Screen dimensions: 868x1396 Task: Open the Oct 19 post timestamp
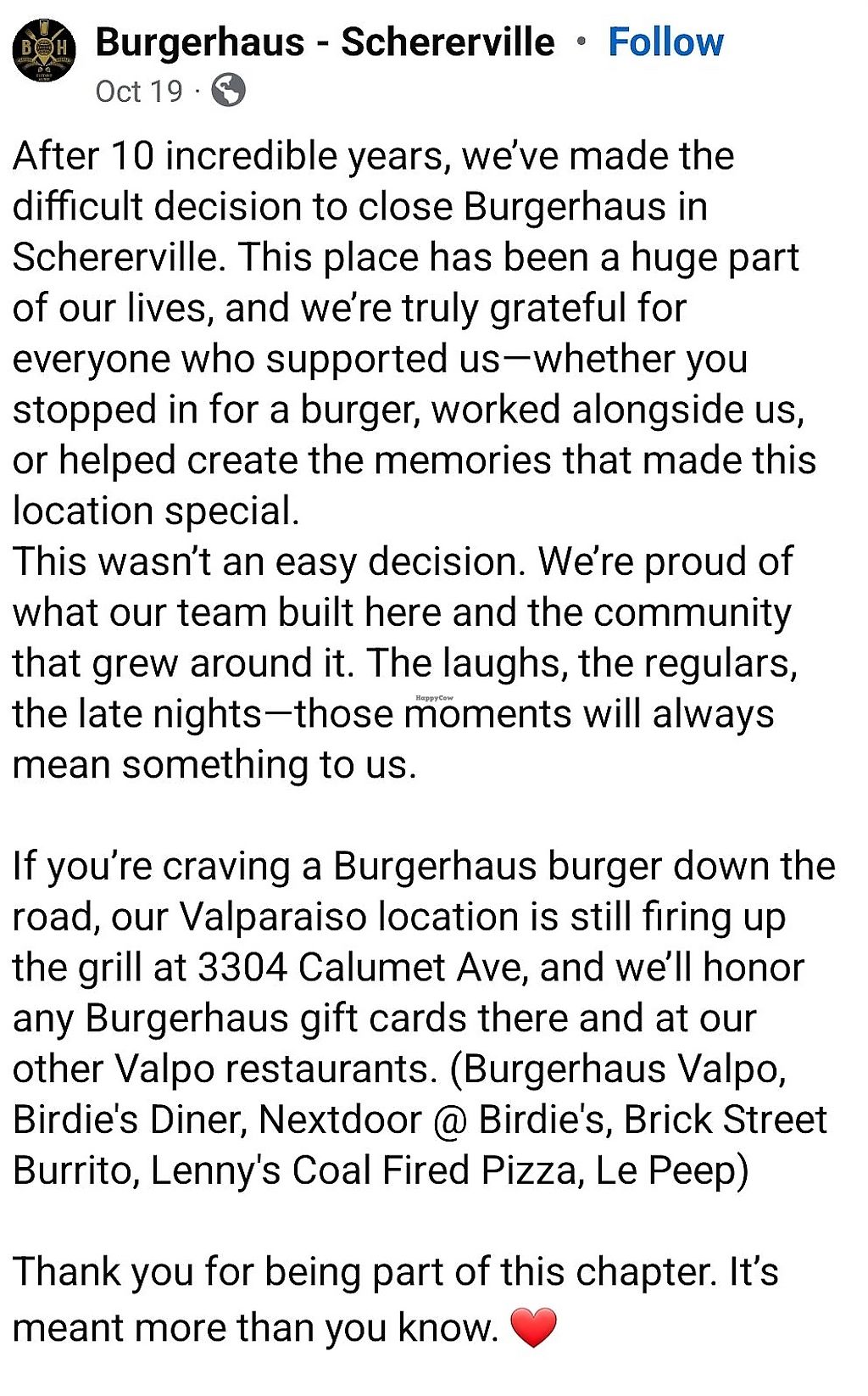pos(138,91)
